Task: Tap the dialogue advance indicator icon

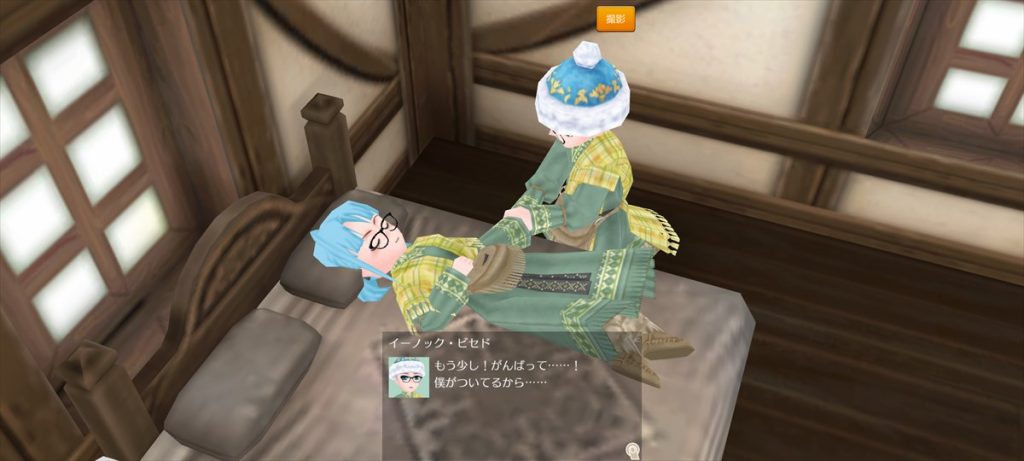Action: point(631,448)
